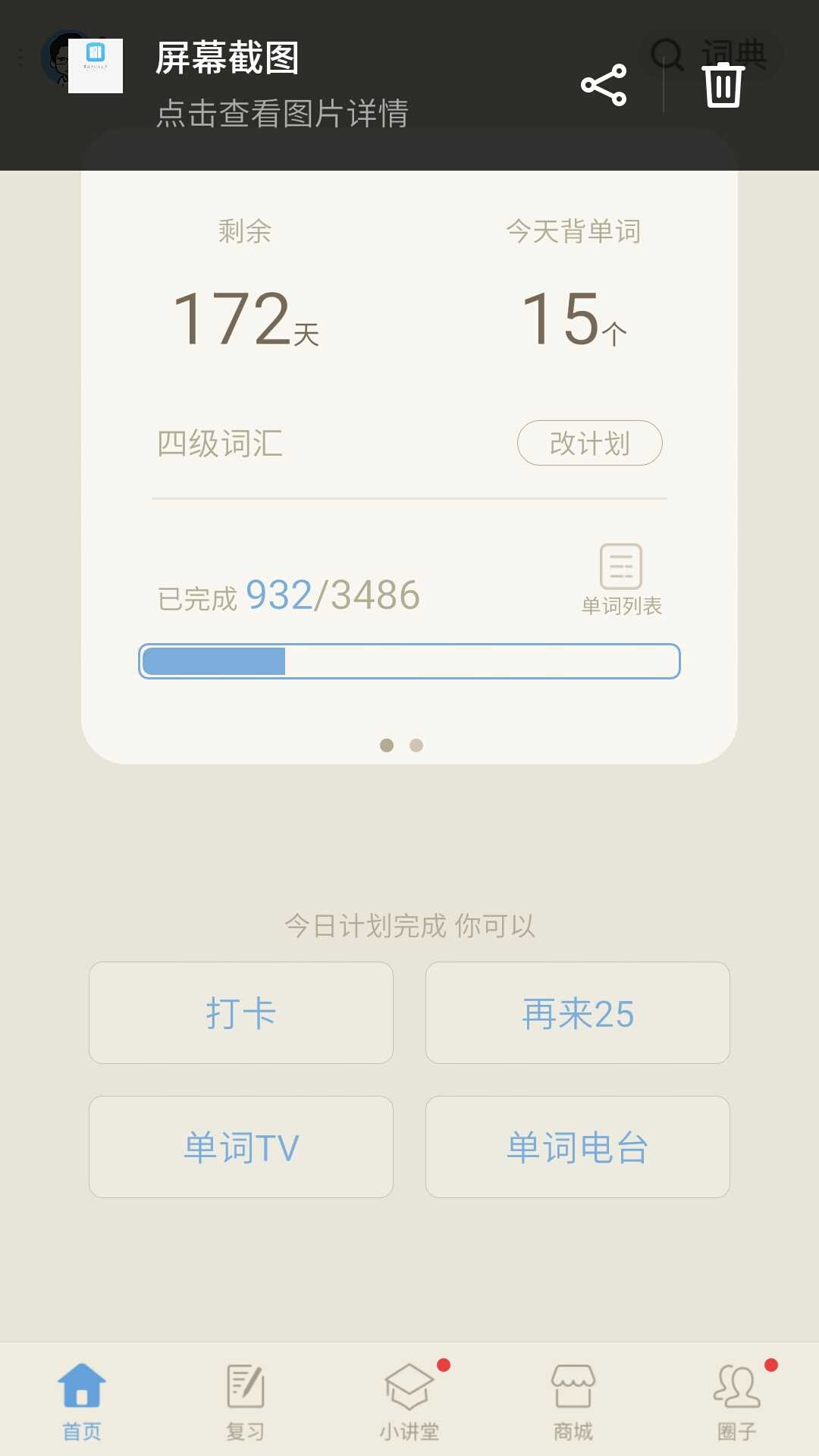Open the screenshot thumbnail preview
The height and width of the screenshot is (1456, 819).
coord(96,66)
